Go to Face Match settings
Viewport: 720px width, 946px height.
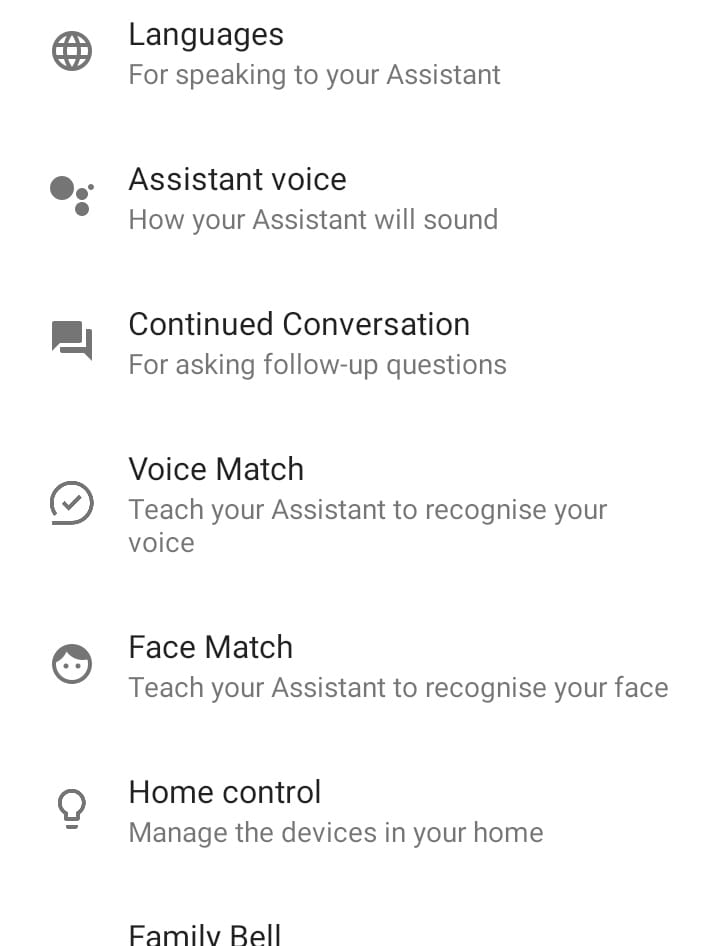coord(397,666)
